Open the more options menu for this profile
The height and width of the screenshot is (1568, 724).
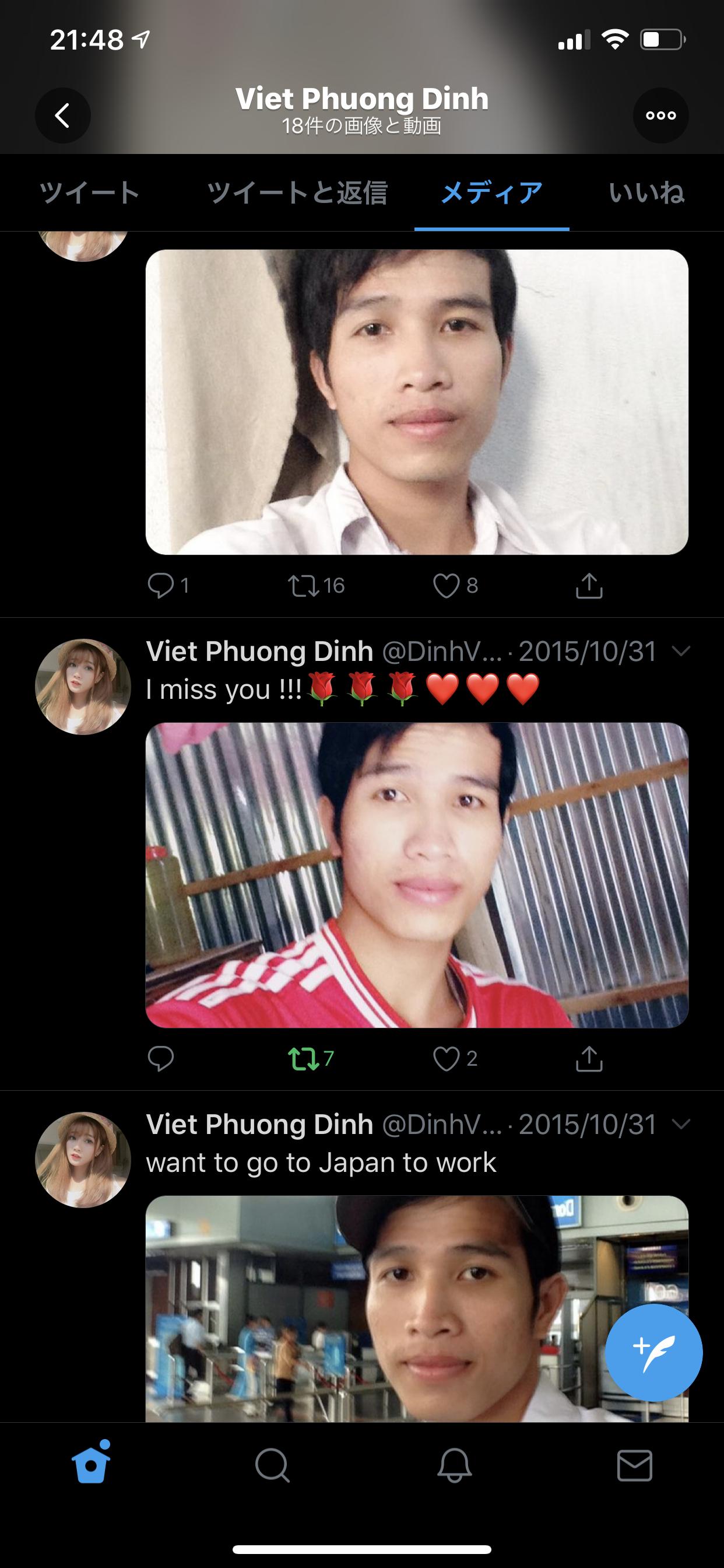(660, 114)
